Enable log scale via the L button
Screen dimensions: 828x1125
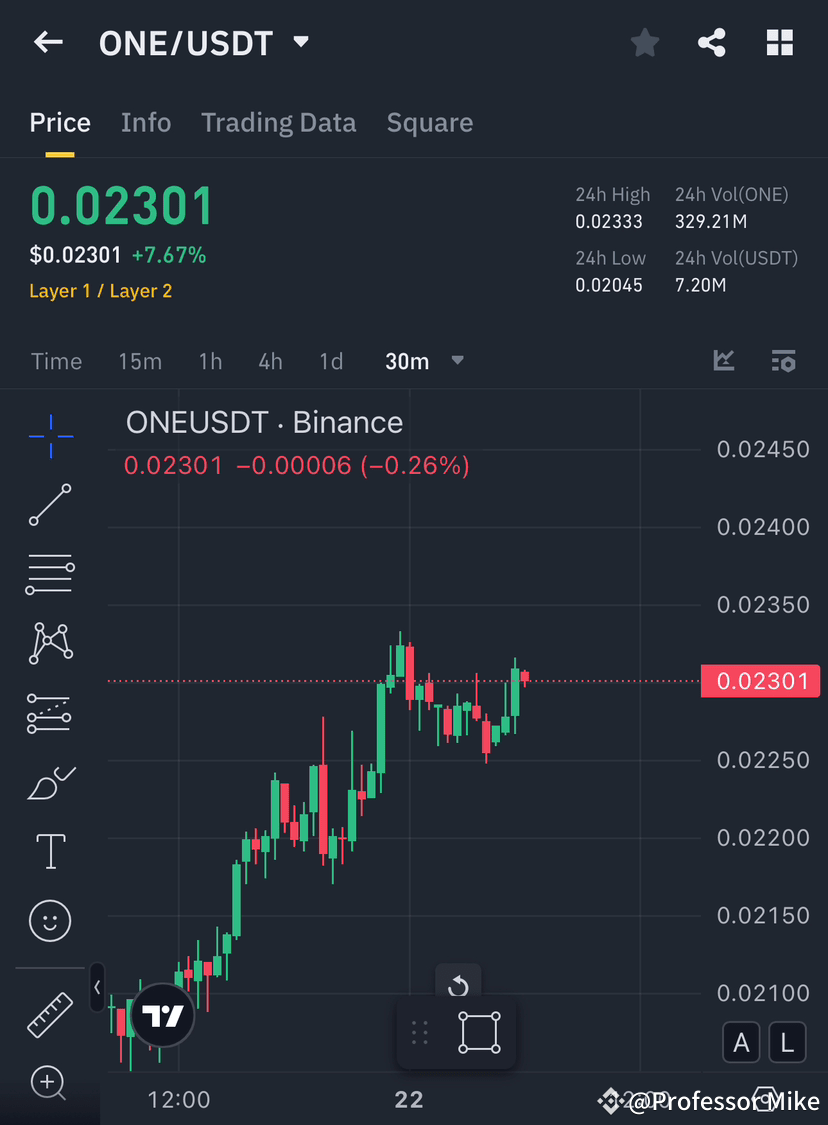point(787,1042)
